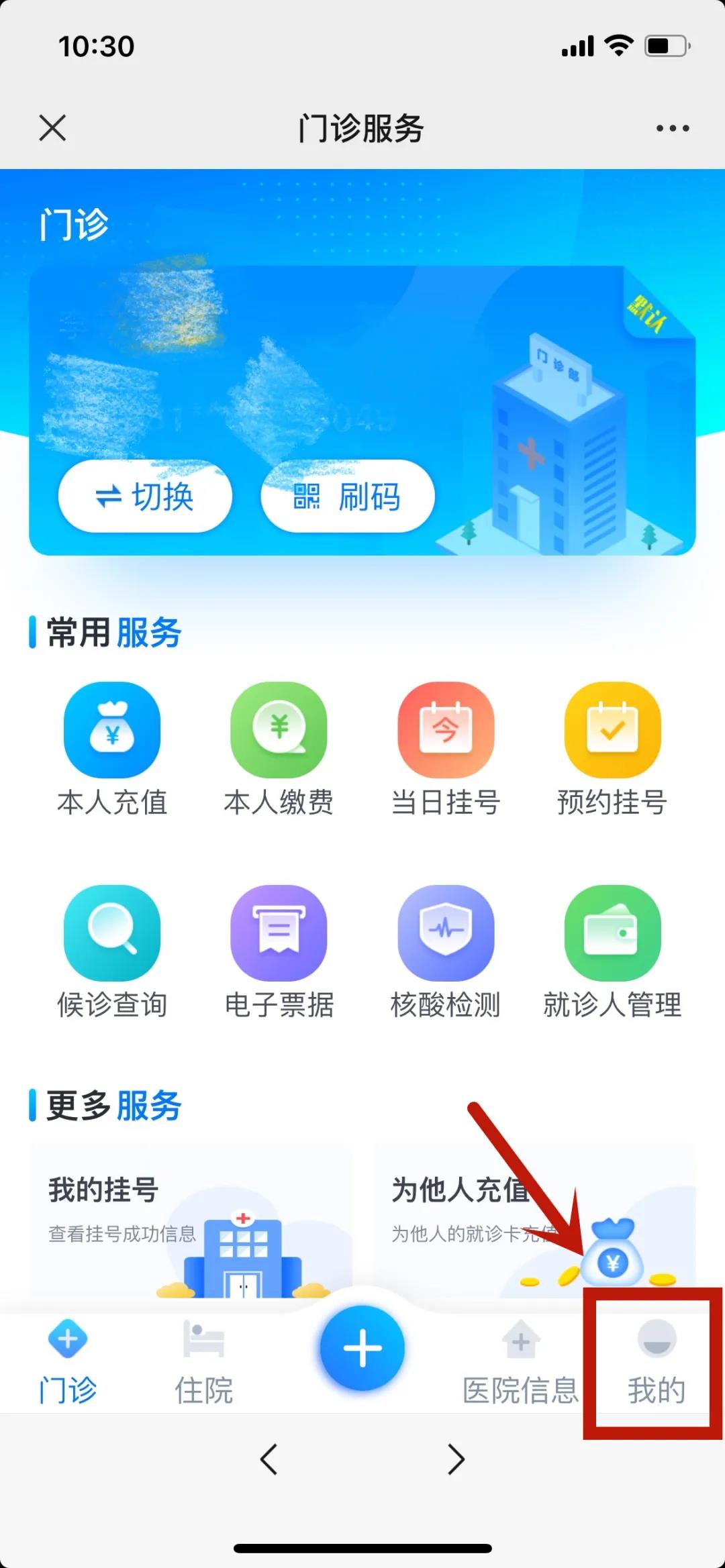Image resolution: width=725 pixels, height=1568 pixels.
Task: Open 本人充值 service
Action: click(112, 749)
